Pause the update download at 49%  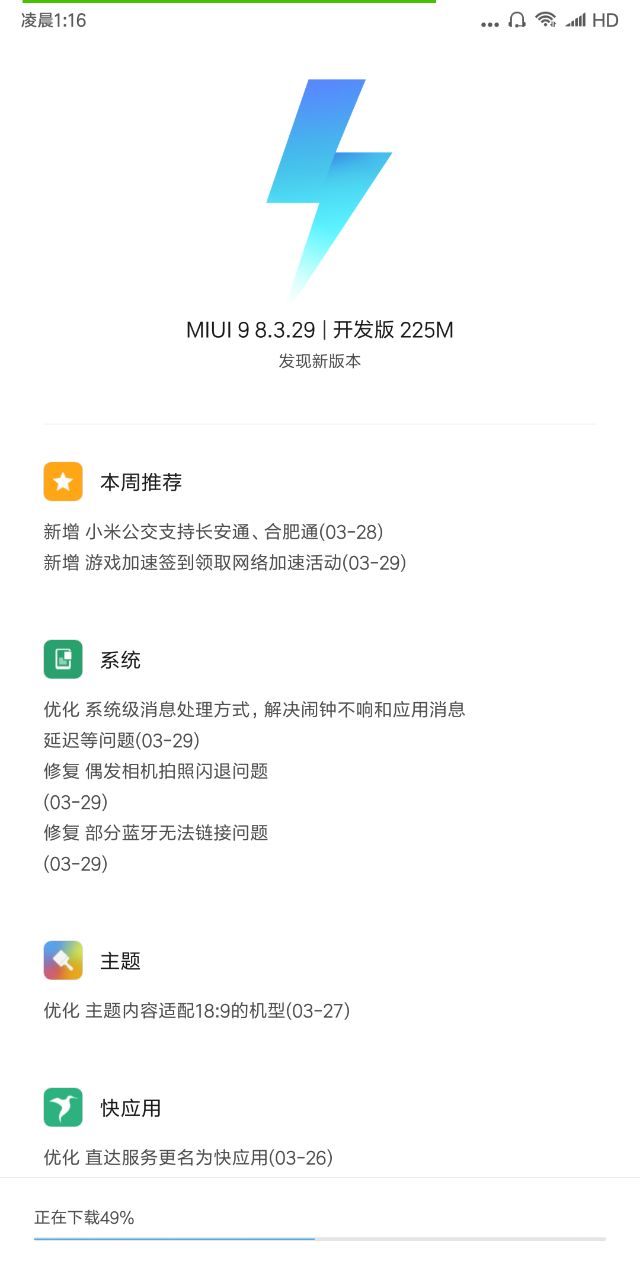point(319,1227)
